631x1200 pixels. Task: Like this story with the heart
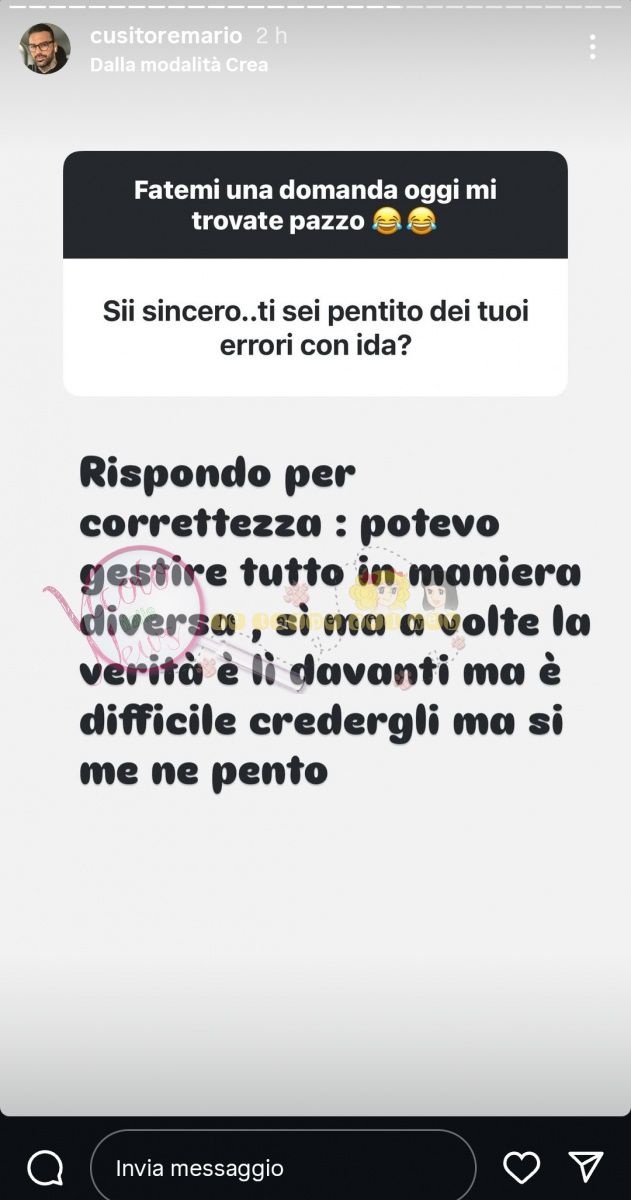pos(521,1167)
